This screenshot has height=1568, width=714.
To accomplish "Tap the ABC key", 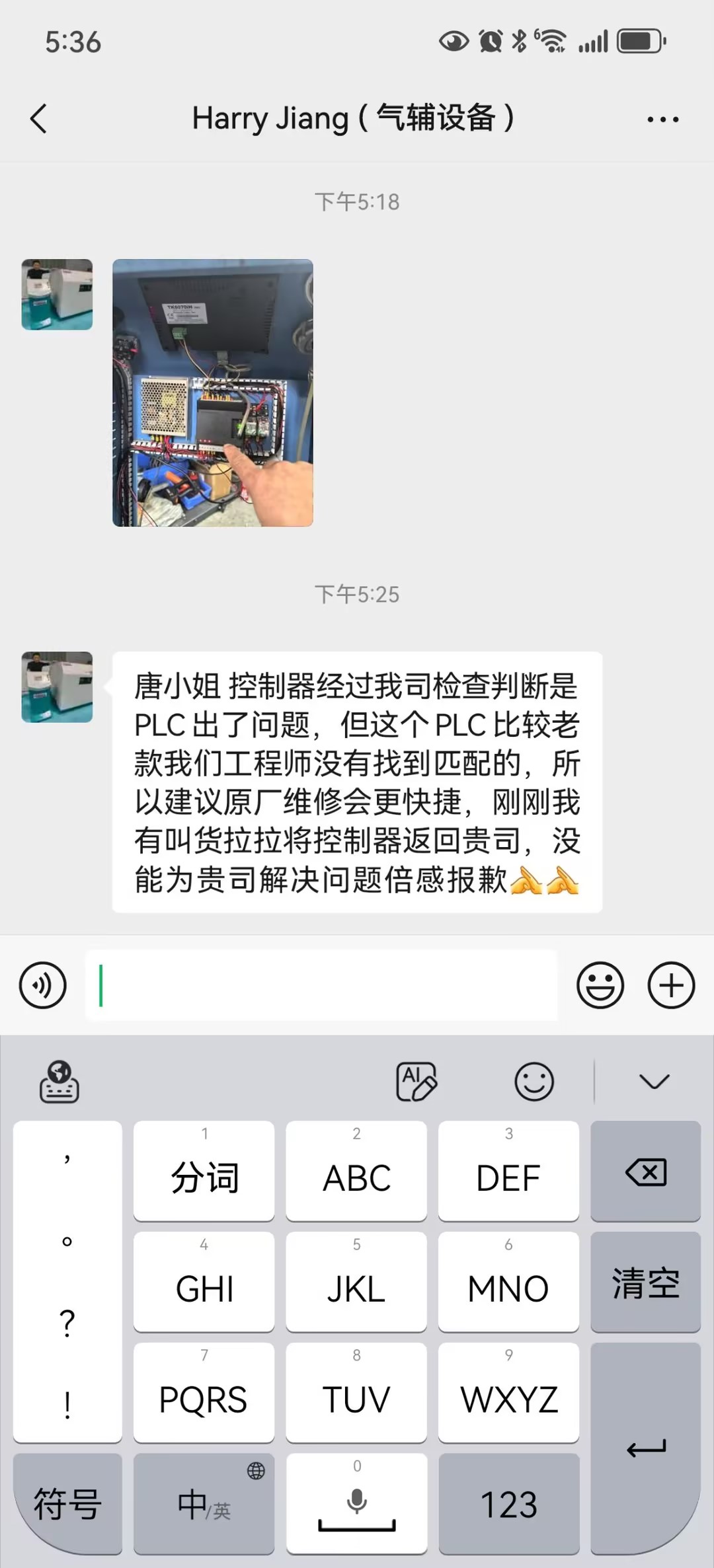I will [x=356, y=1170].
